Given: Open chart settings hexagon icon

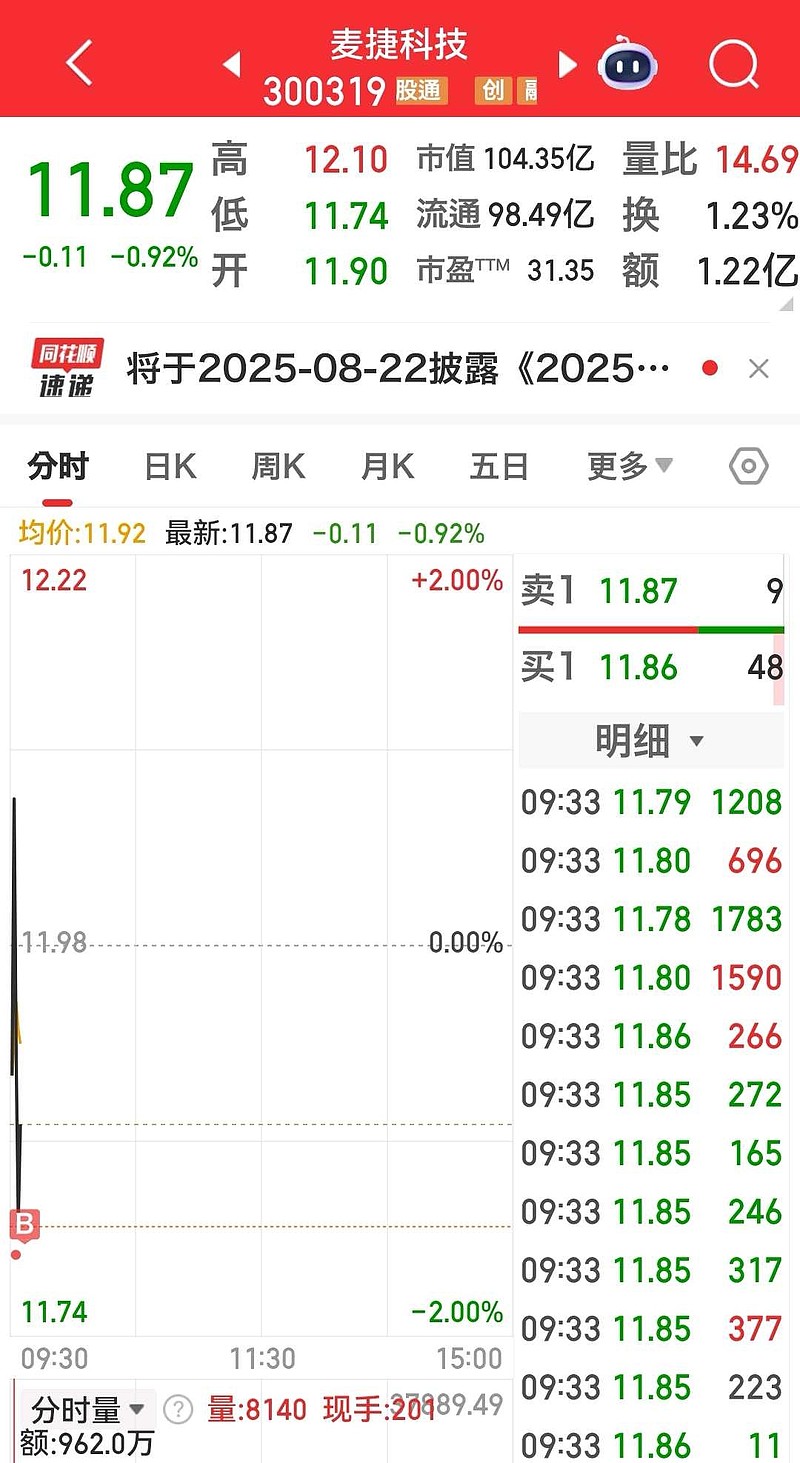Looking at the screenshot, I should [748, 466].
